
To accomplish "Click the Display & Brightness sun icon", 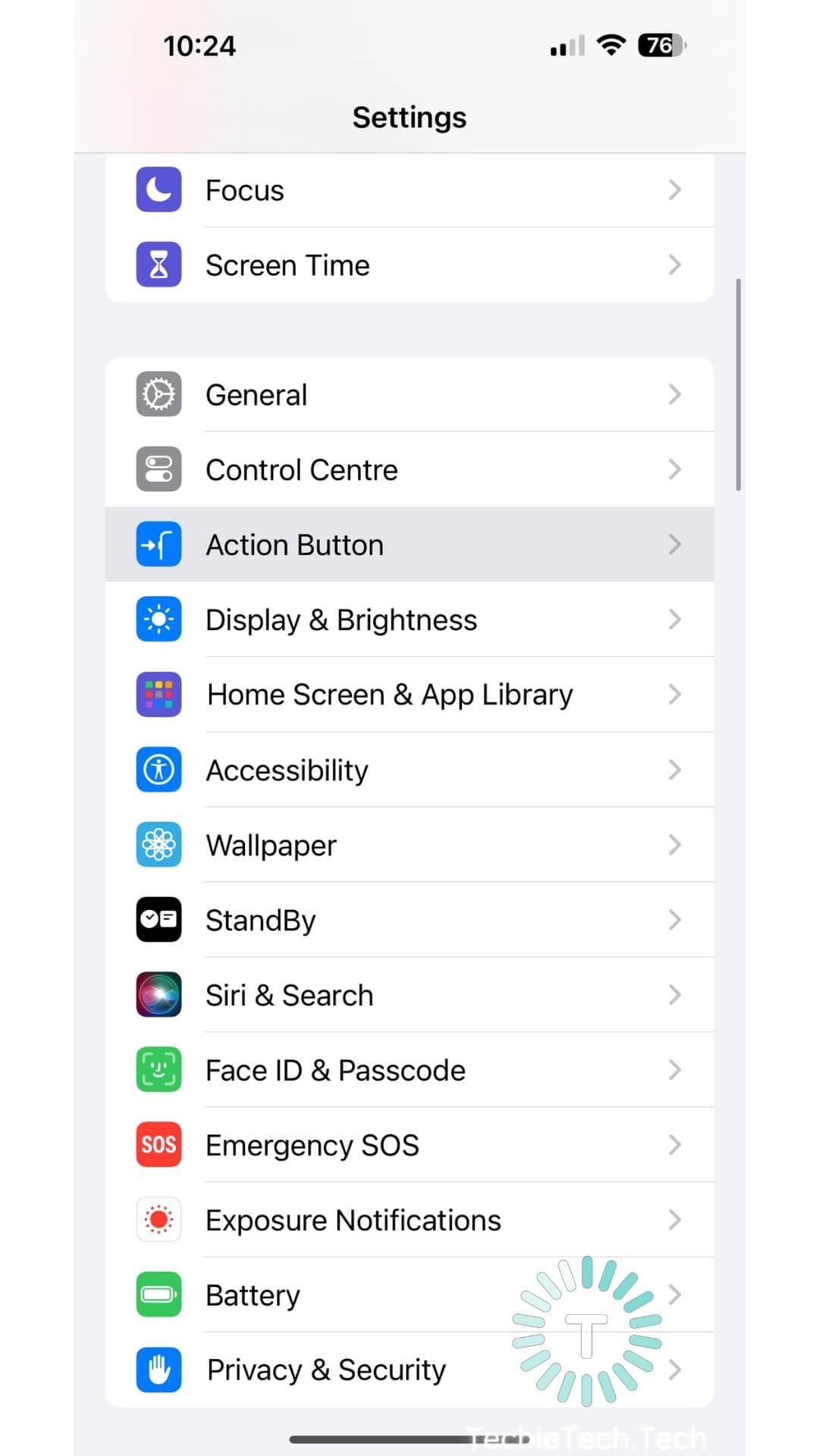I will (158, 619).
